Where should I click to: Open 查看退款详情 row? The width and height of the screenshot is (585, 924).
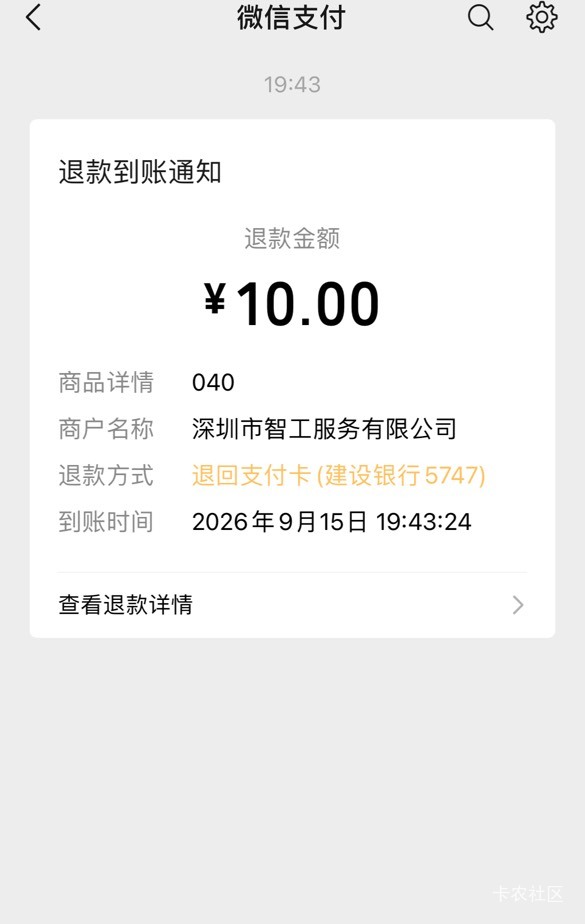pyautogui.click(x=292, y=605)
